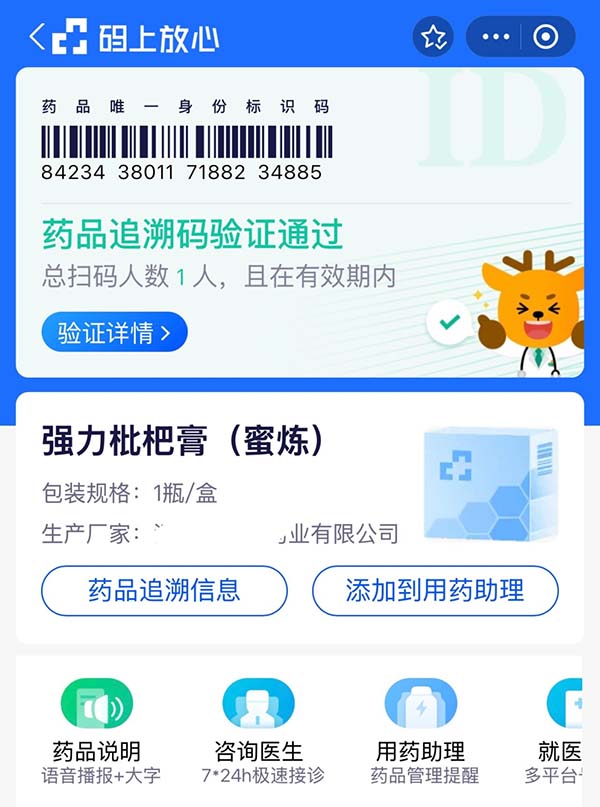Favorite this mini program with the star
The width and height of the screenshot is (600, 807).
433,38
